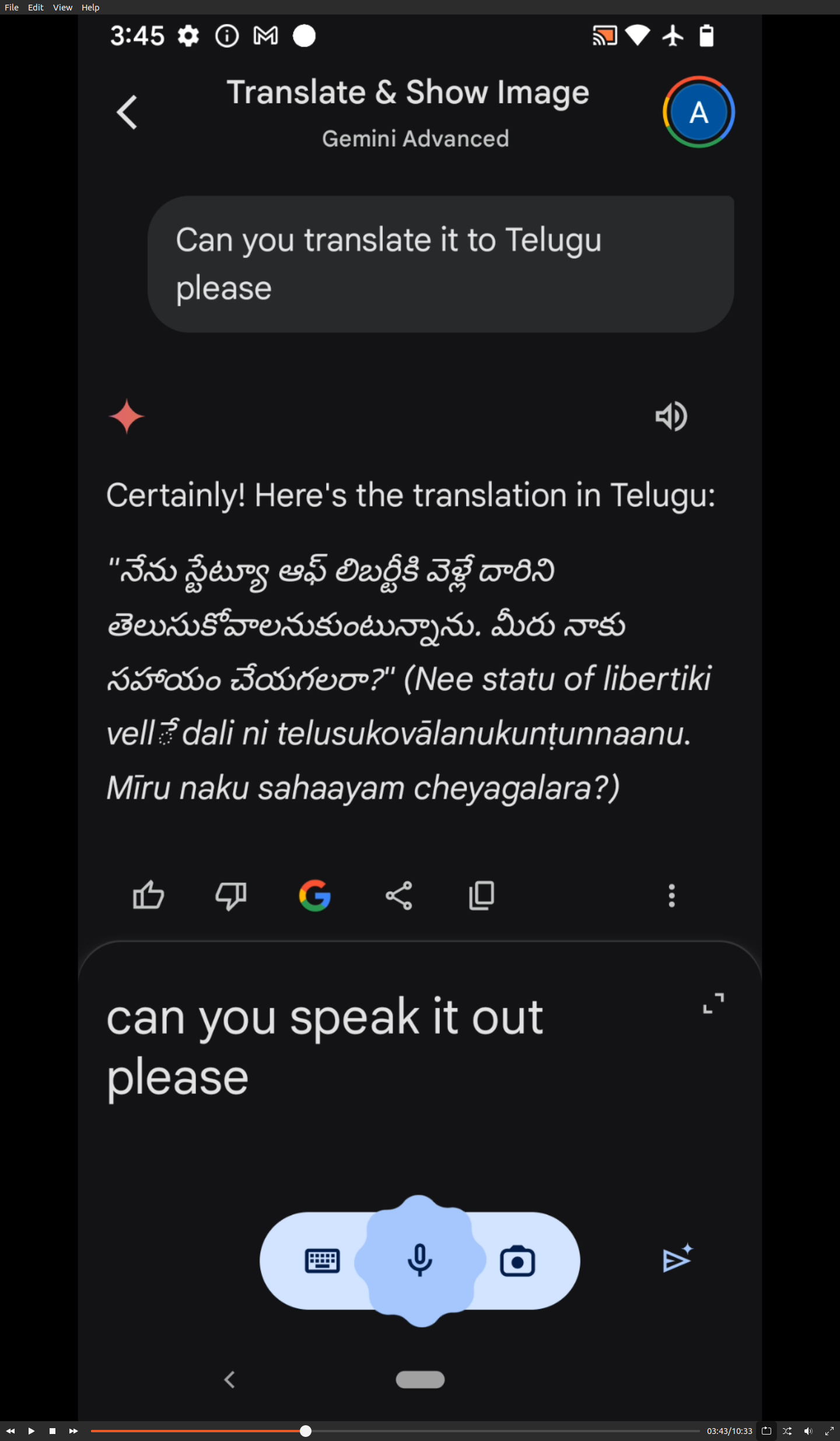Viewport: 840px width, 1441px height.
Task: Open the View menu
Action: [x=62, y=8]
